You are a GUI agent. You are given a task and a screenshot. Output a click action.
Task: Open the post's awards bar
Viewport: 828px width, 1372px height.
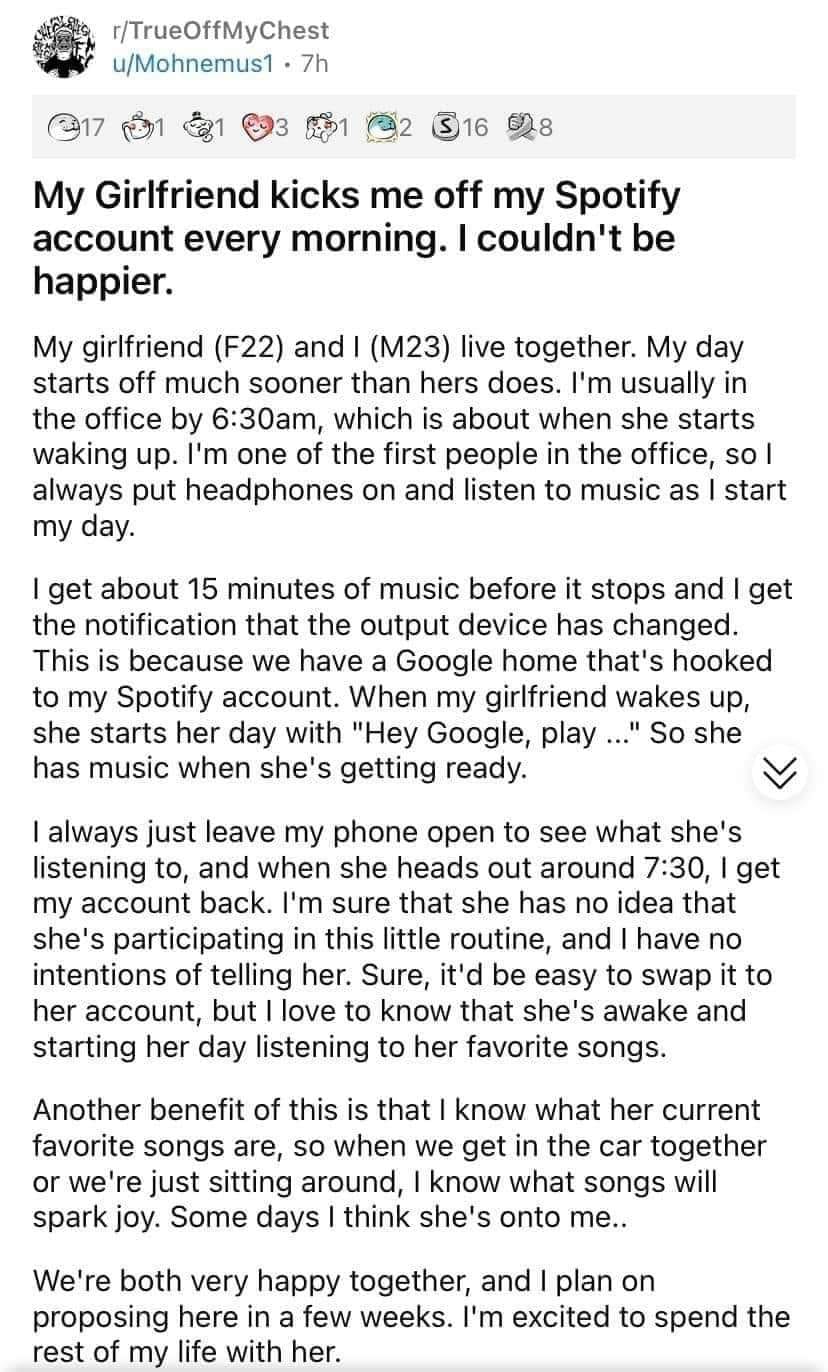coord(413,127)
